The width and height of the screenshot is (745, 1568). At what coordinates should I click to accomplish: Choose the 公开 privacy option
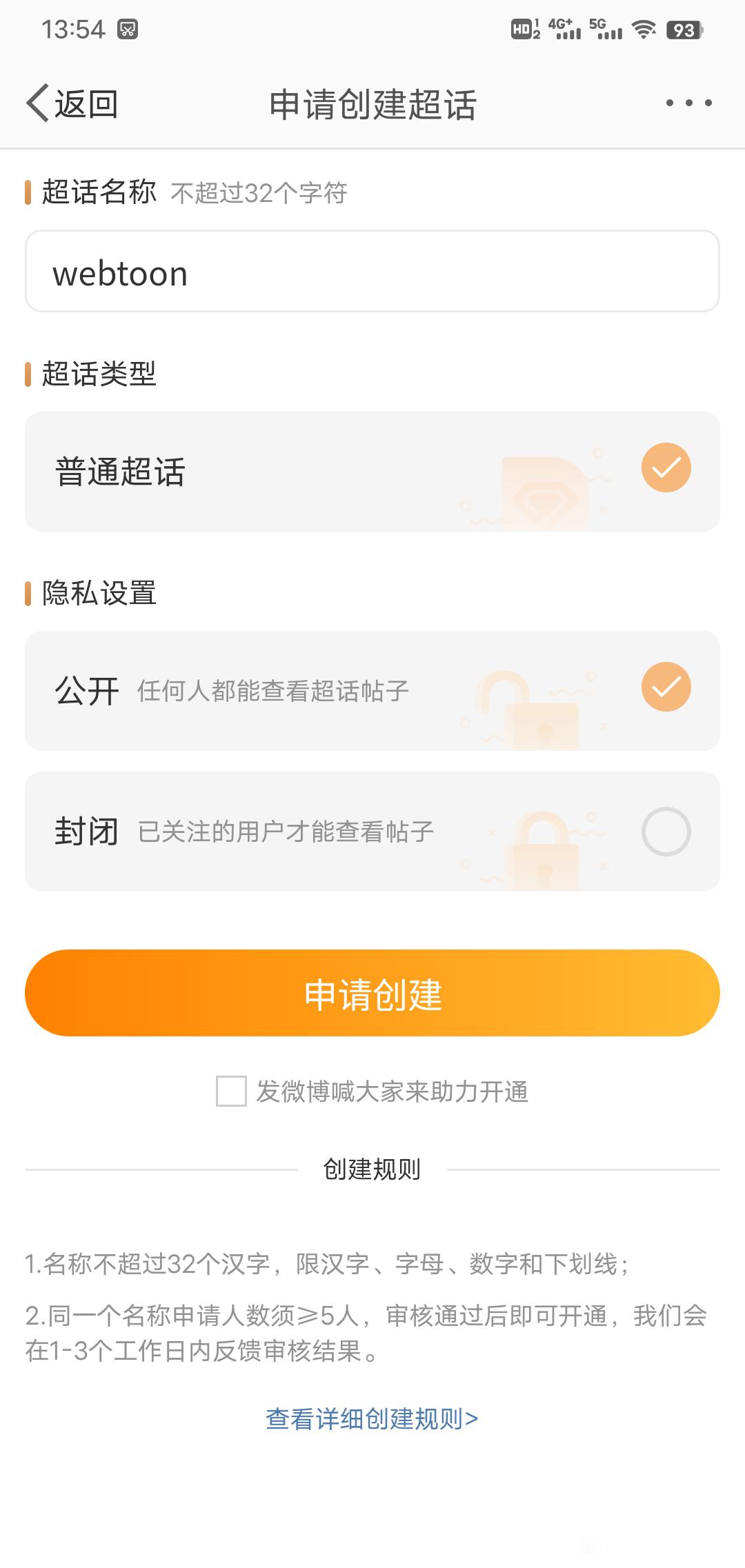click(x=372, y=691)
